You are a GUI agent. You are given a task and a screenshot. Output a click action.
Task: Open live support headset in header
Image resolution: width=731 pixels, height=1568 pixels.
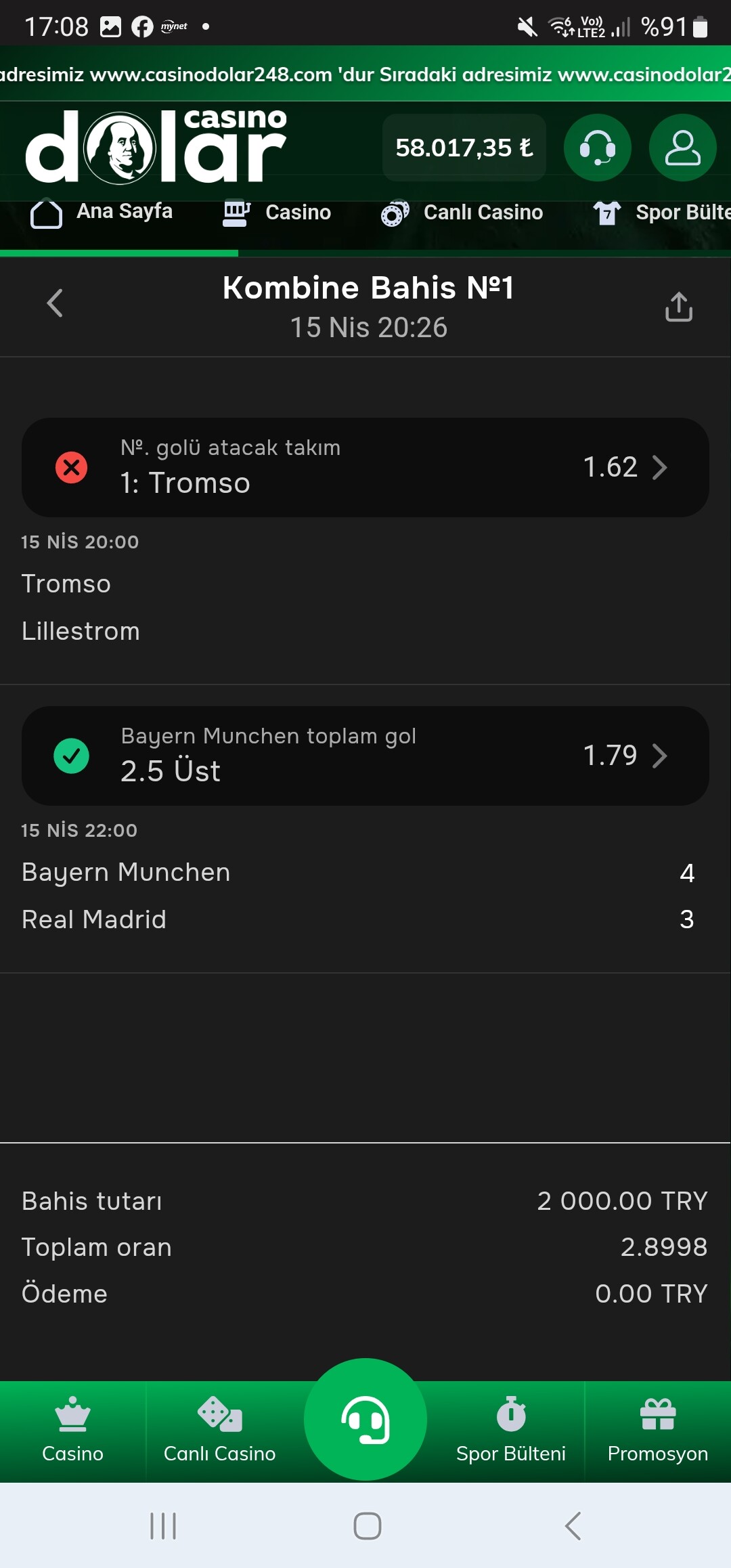597,148
